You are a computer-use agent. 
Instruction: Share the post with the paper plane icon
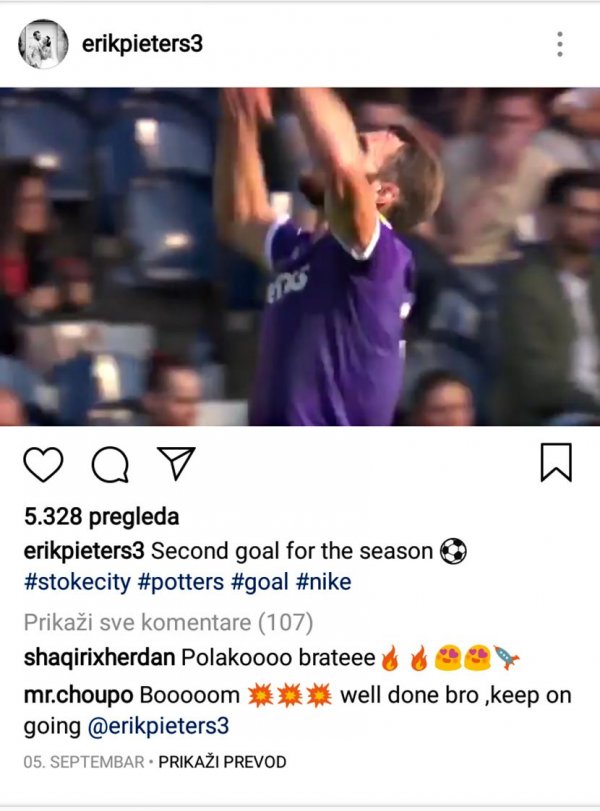(174, 463)
